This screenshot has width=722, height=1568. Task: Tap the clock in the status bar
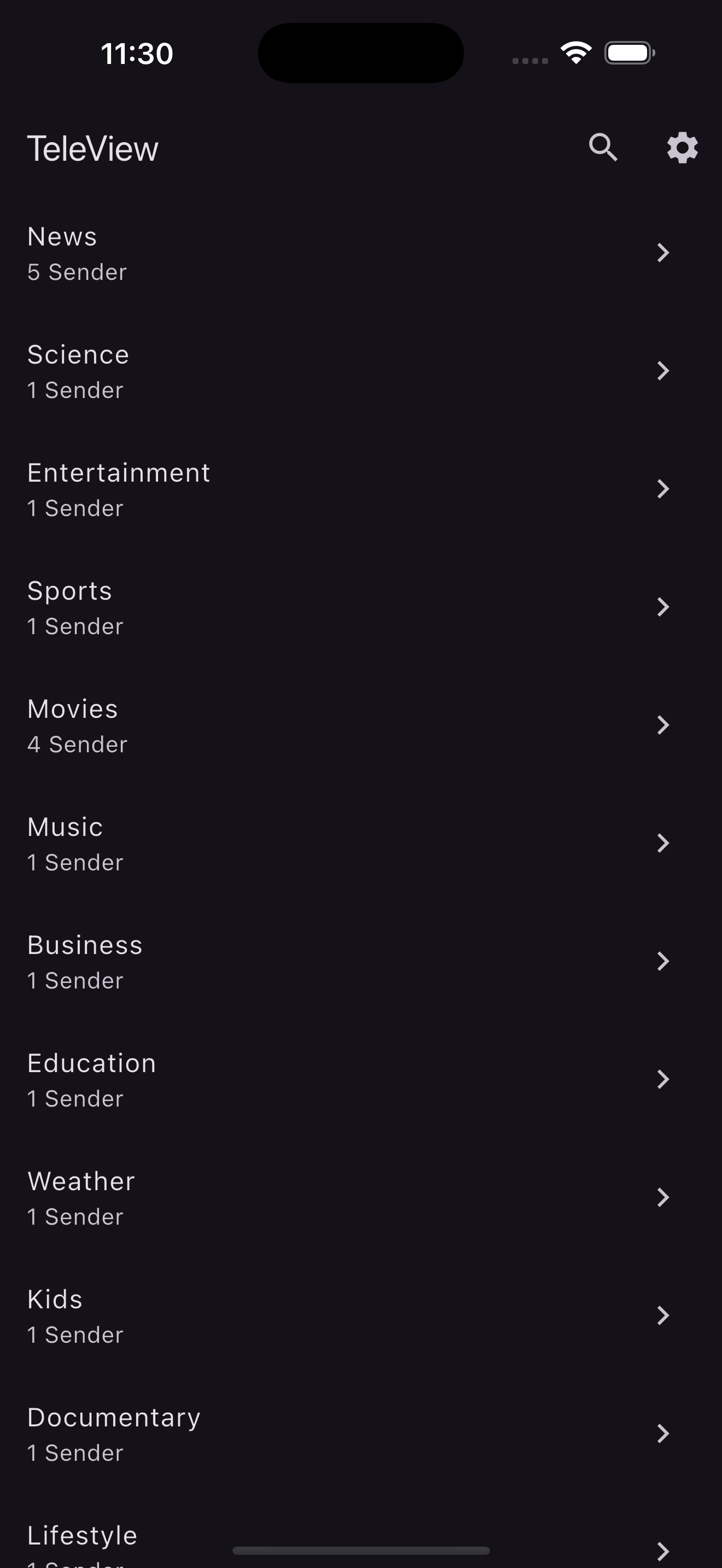pyautogui.click(x=136, y=52)
